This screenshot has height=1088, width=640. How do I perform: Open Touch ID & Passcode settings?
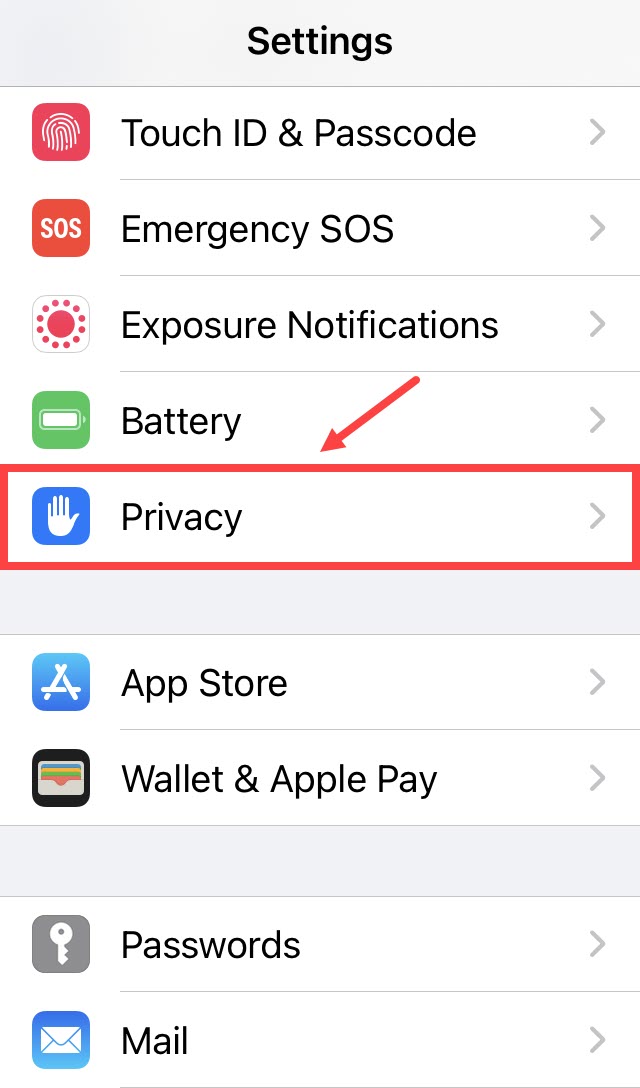(320, 133)
